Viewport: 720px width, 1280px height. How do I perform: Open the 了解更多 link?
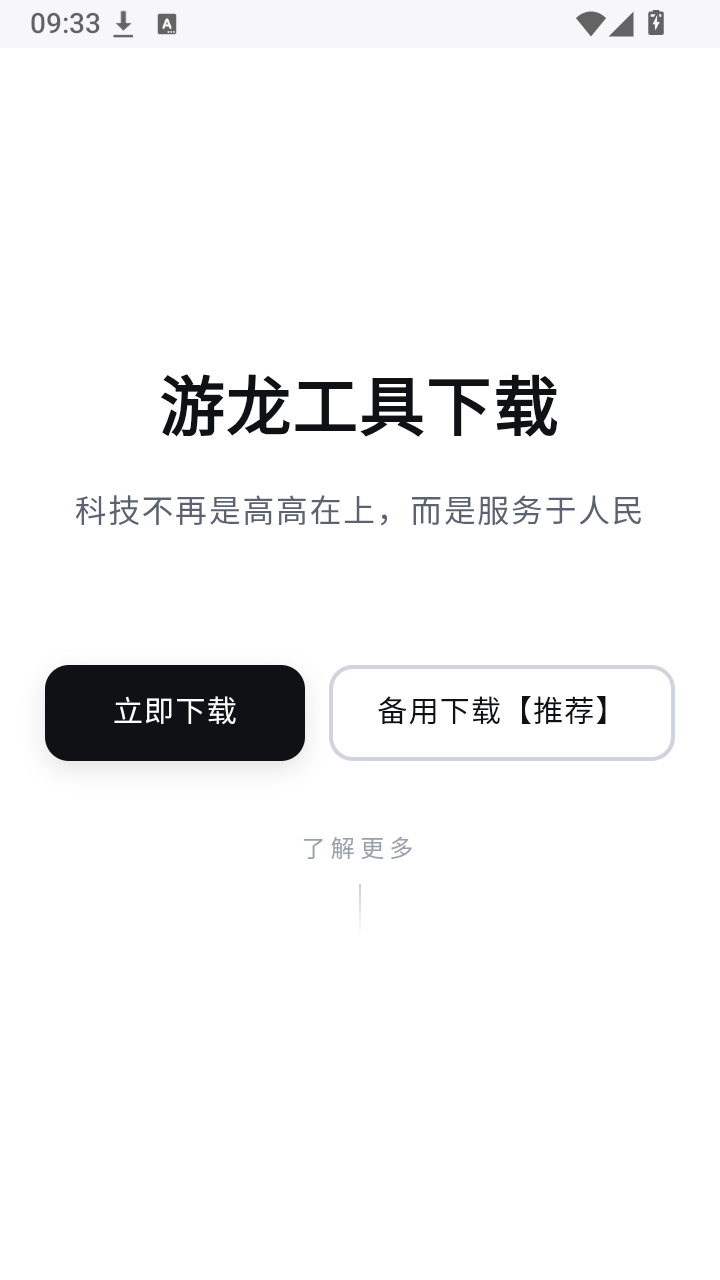[x=359, y=848]
